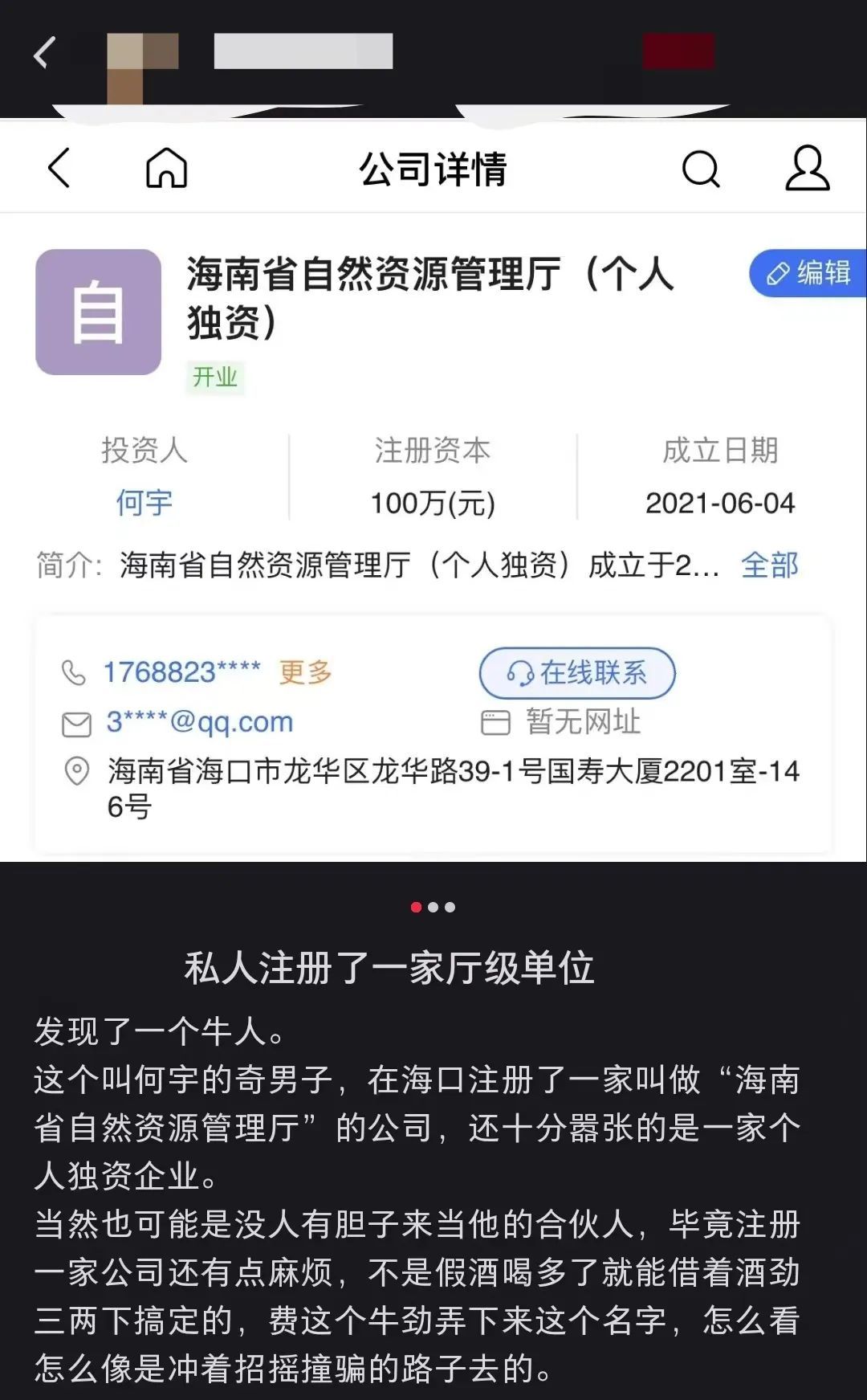Select the first carousel dot indicator
The height and width of the screenshot is (1400, 867).
coord(416,907)
